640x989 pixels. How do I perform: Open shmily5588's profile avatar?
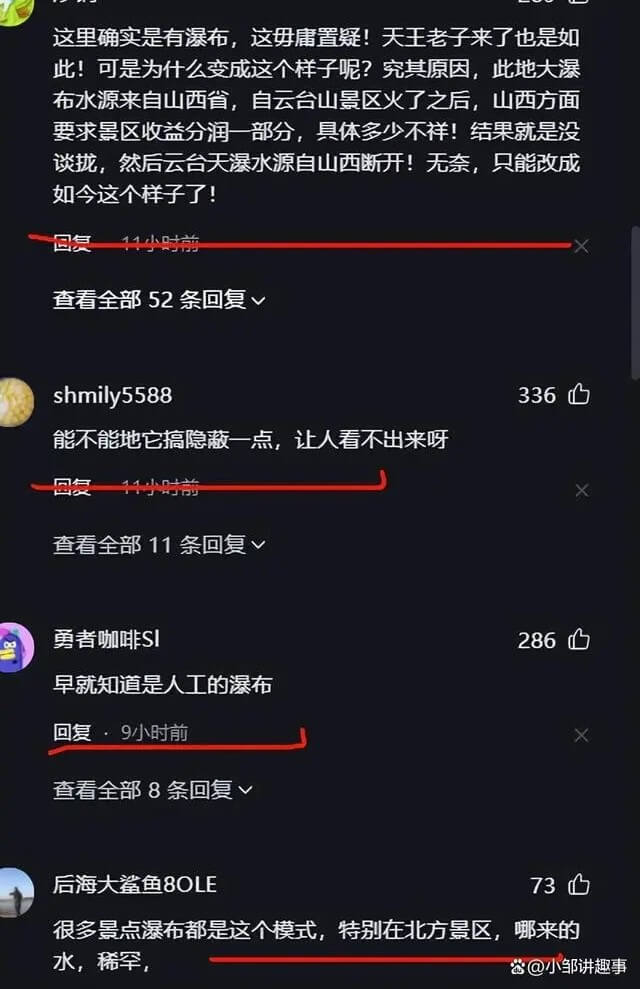[x=12, y=402]
